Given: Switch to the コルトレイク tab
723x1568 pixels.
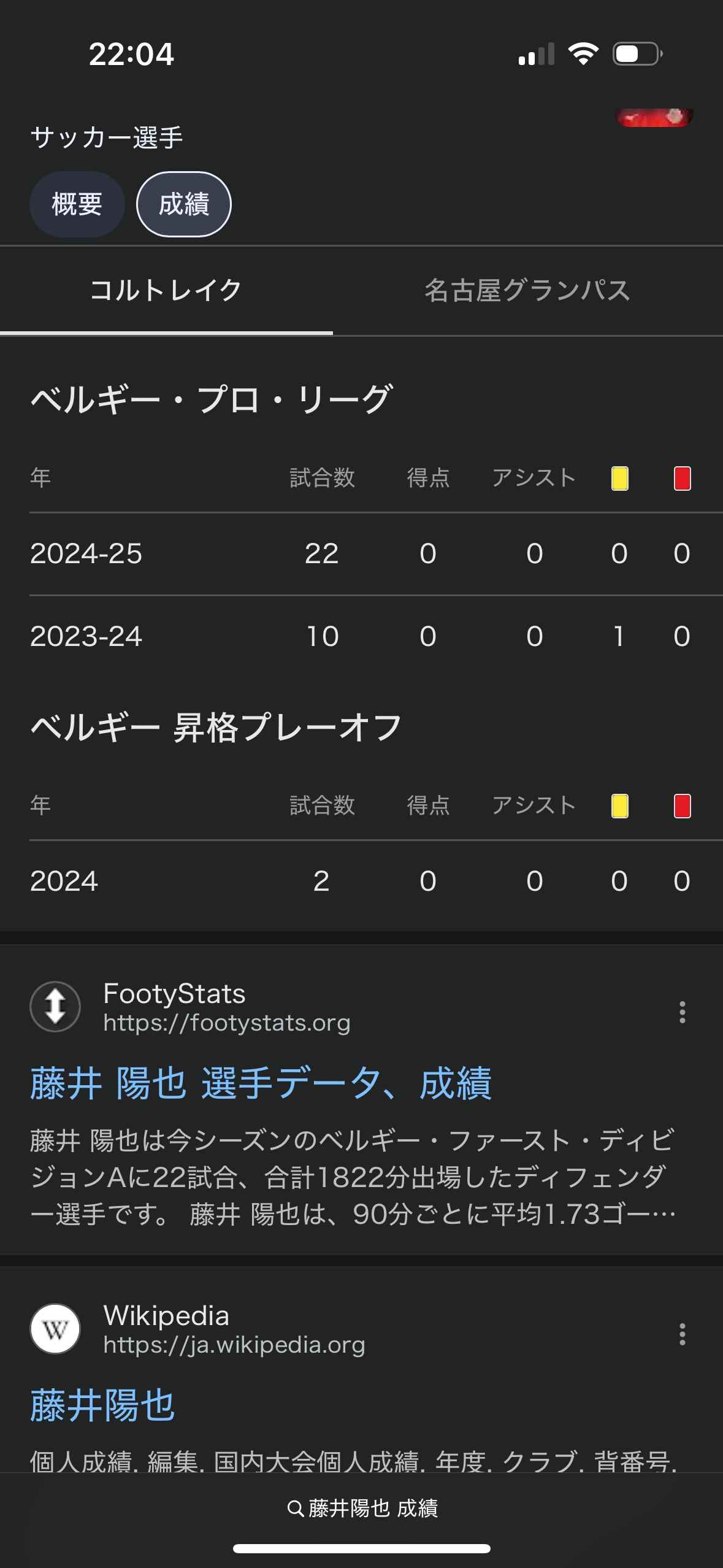Looking at the screenshot, I should (166, 291).
